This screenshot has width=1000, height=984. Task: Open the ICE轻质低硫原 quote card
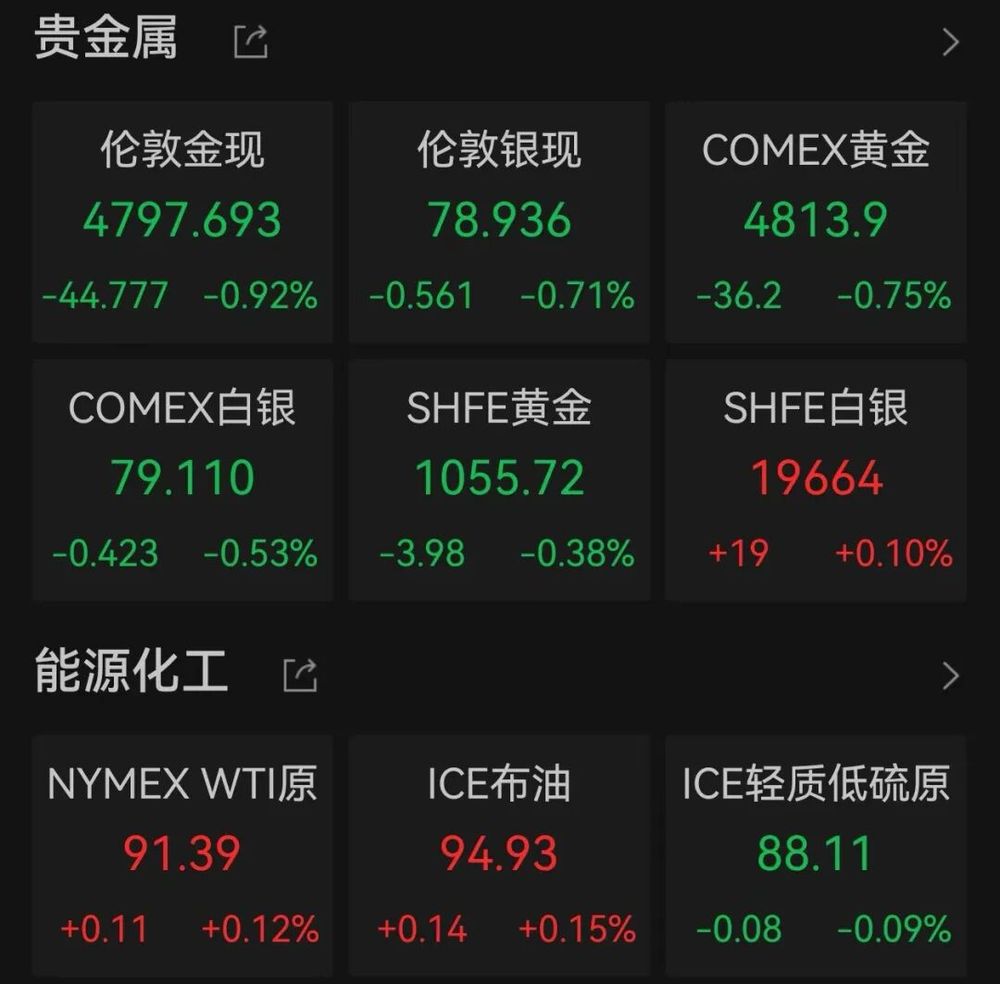point(815,855)
